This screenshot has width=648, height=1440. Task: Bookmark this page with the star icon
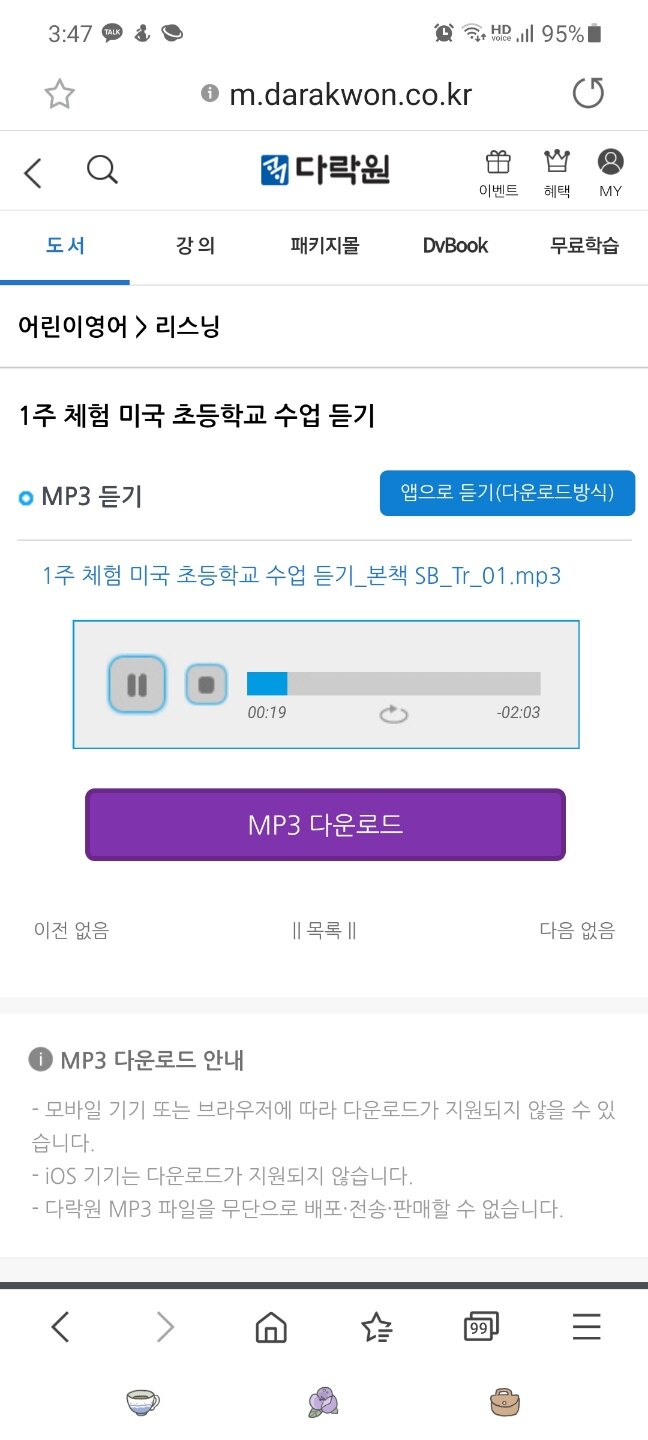pyautogui.click(x=60, y=94)
